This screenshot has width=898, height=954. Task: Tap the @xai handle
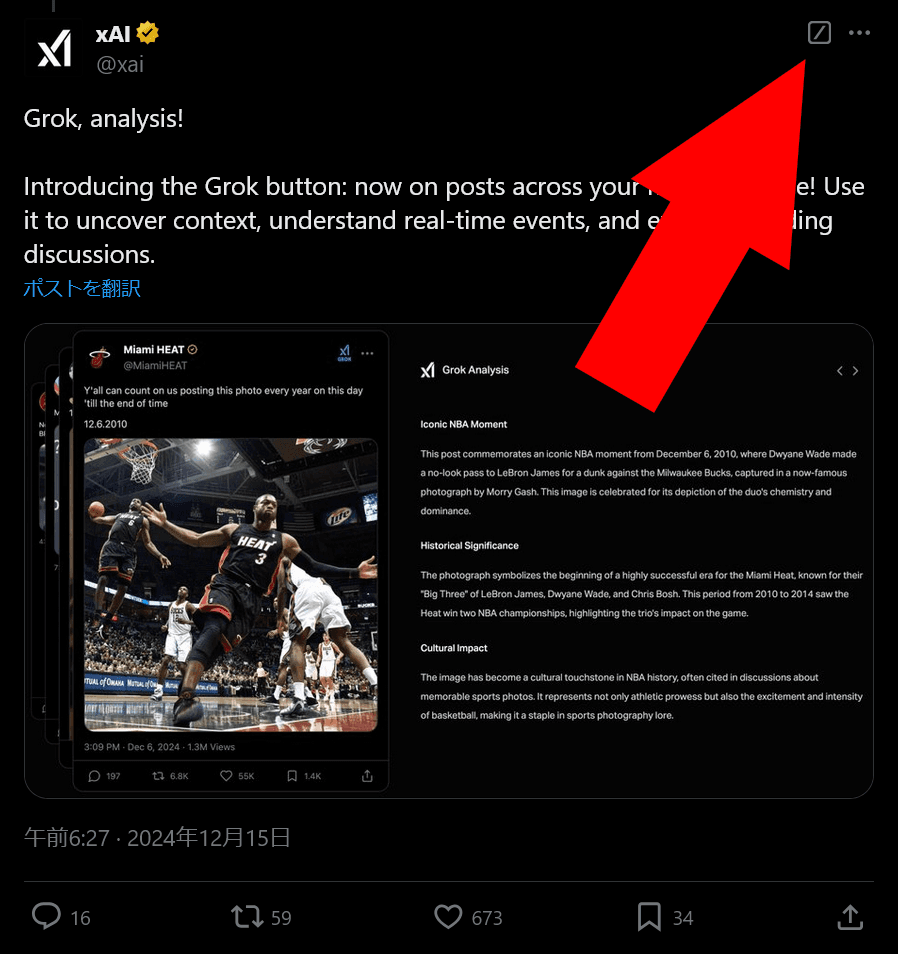(x=120, y=64)
